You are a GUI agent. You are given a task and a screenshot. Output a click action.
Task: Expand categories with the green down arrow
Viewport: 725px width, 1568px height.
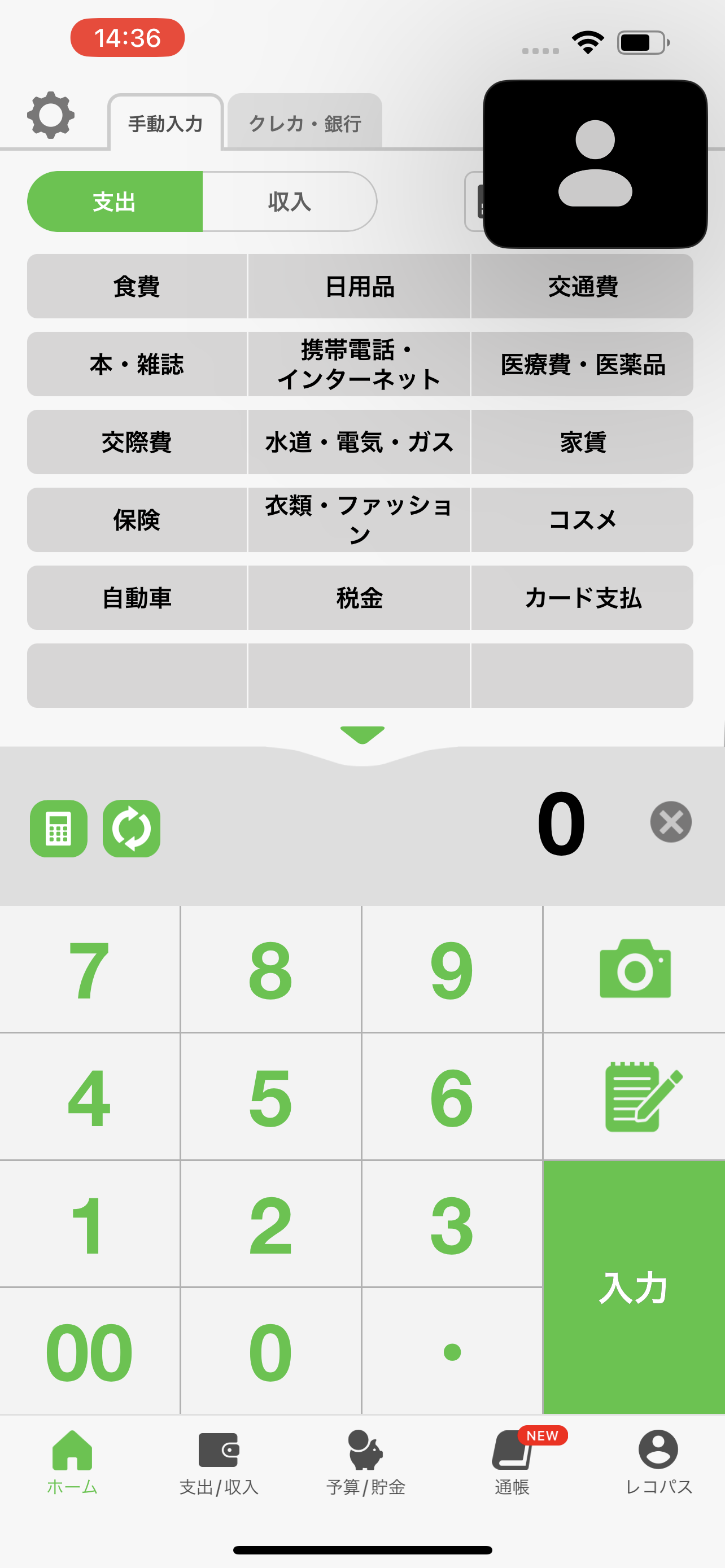coord(362,735)
